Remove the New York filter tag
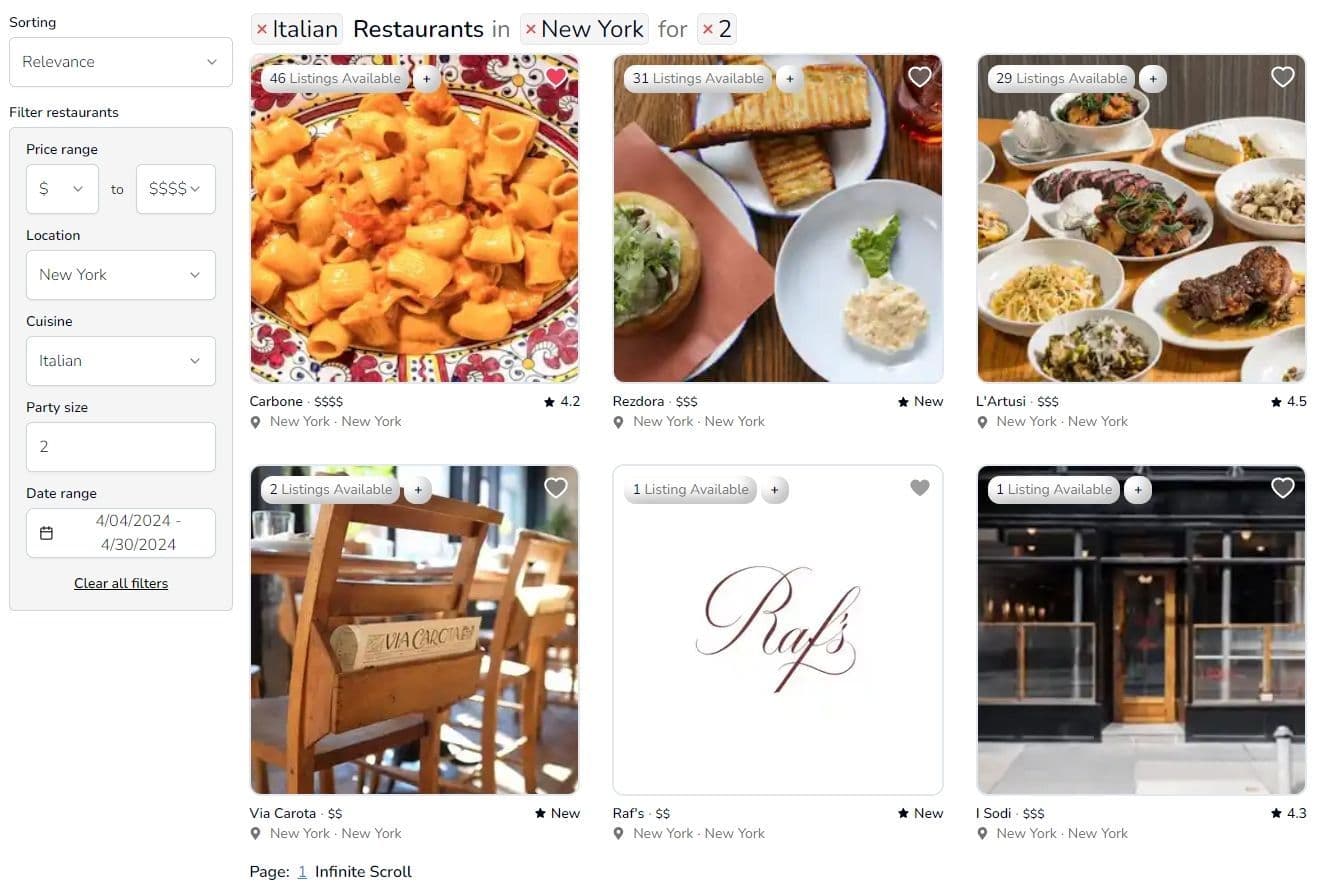1337x895 pixels. (x=531, y=30)
